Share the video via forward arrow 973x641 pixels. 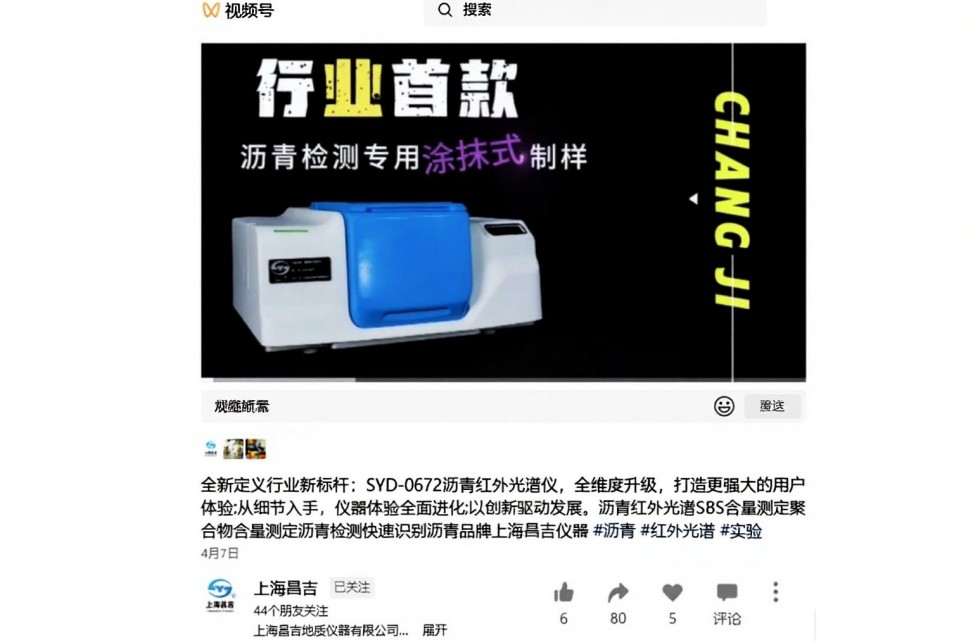tap(618, 593)
